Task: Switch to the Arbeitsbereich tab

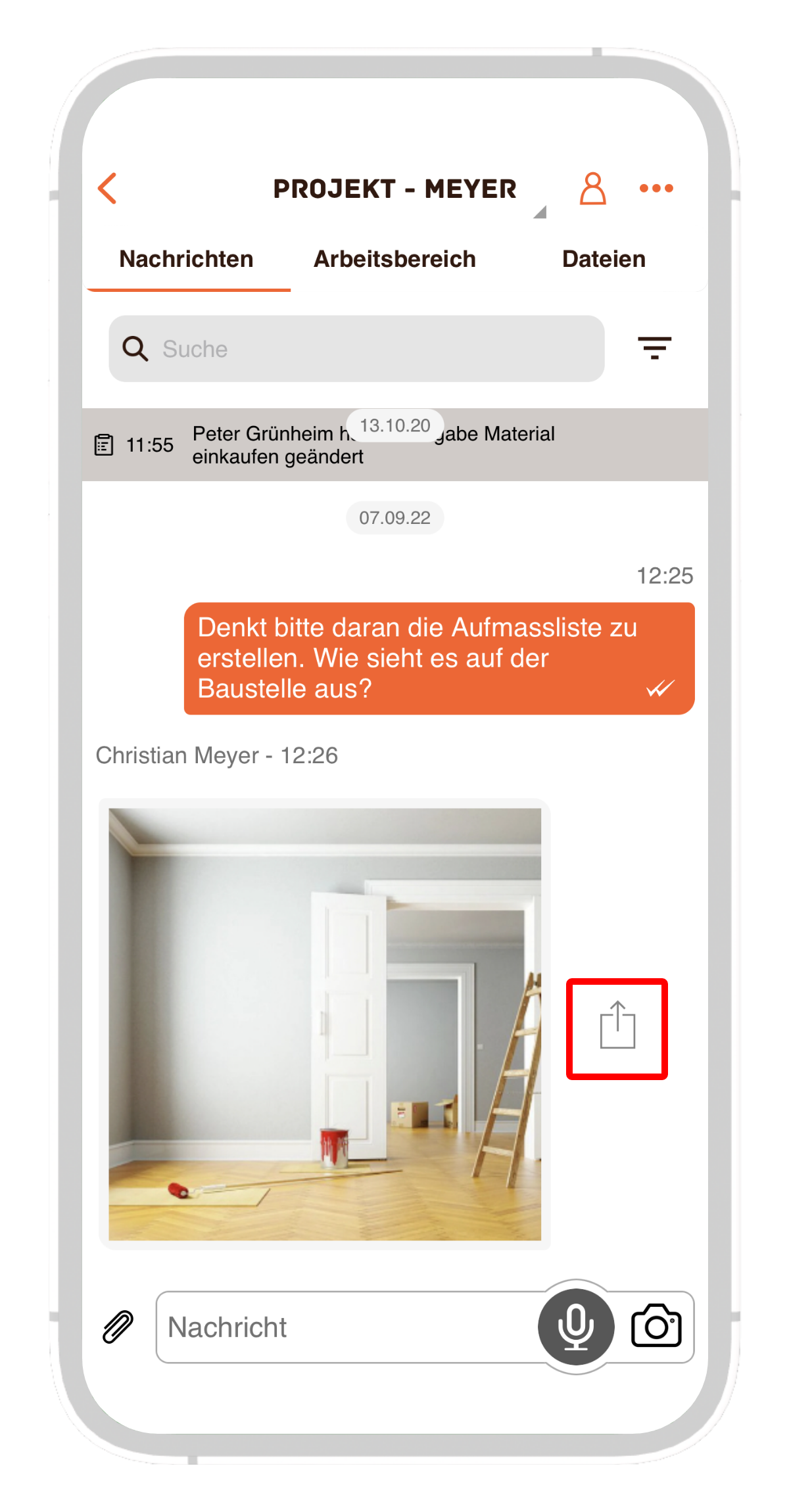Action: [x=394, y=259]
